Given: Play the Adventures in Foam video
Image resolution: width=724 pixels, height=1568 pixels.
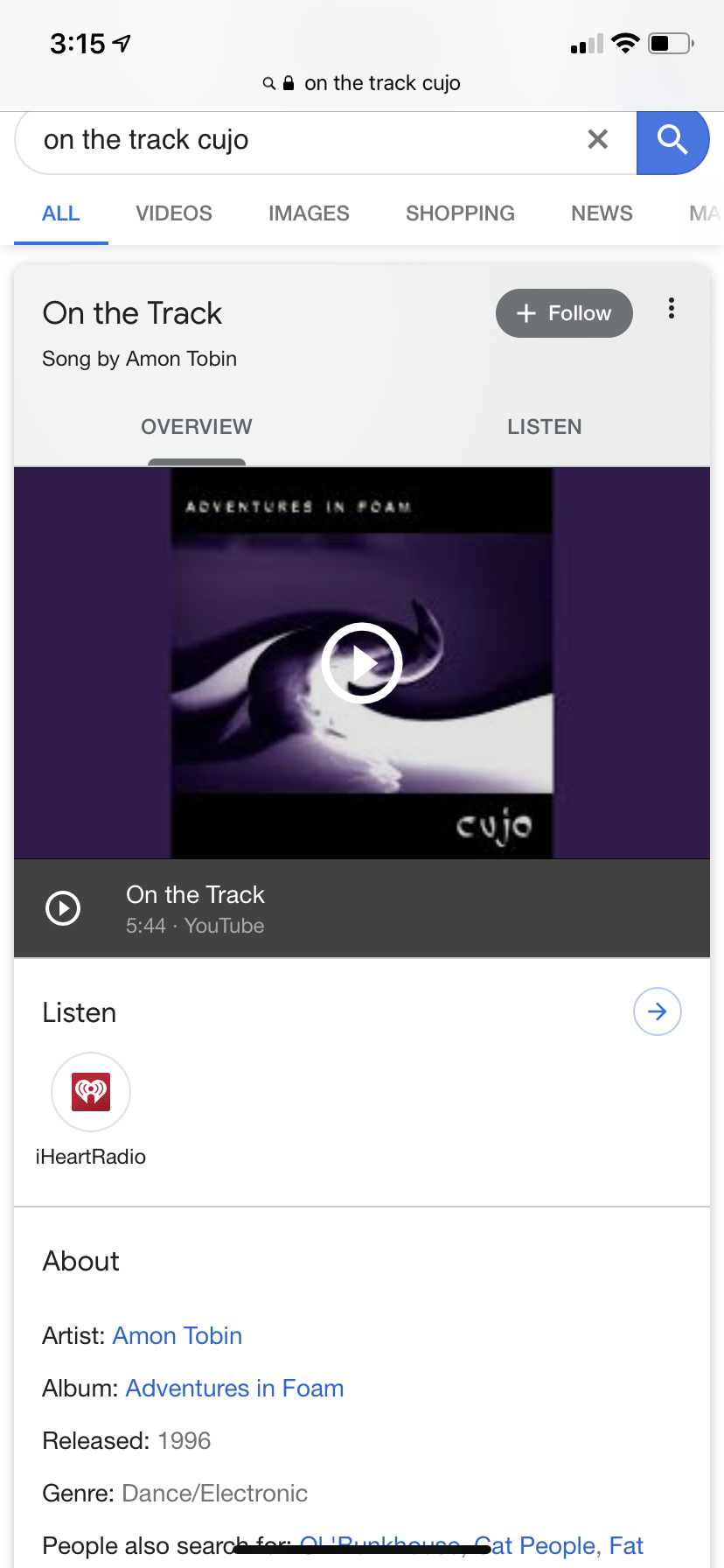Looking at the screenshot, I should (362, 663).
